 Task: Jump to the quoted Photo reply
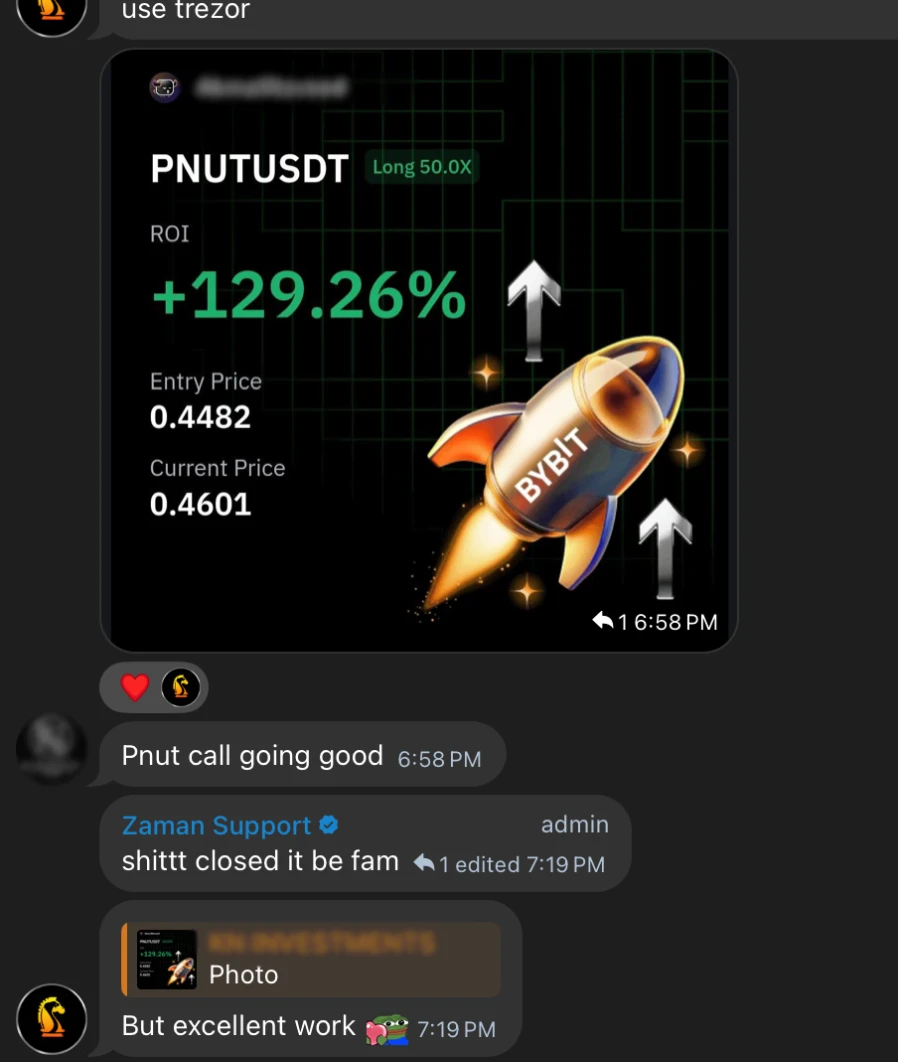[311, 959]
